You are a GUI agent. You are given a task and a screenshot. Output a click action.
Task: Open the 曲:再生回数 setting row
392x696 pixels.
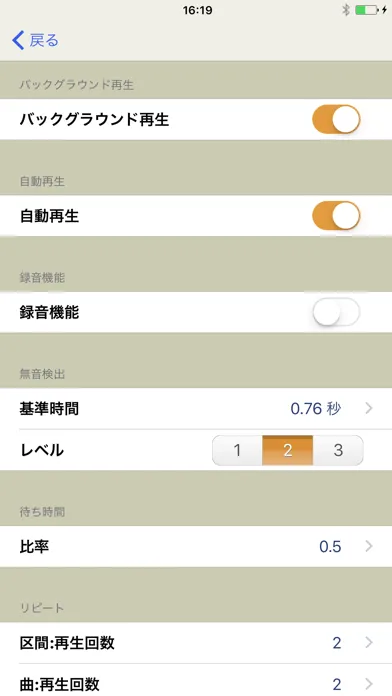[x=196, y=680]
